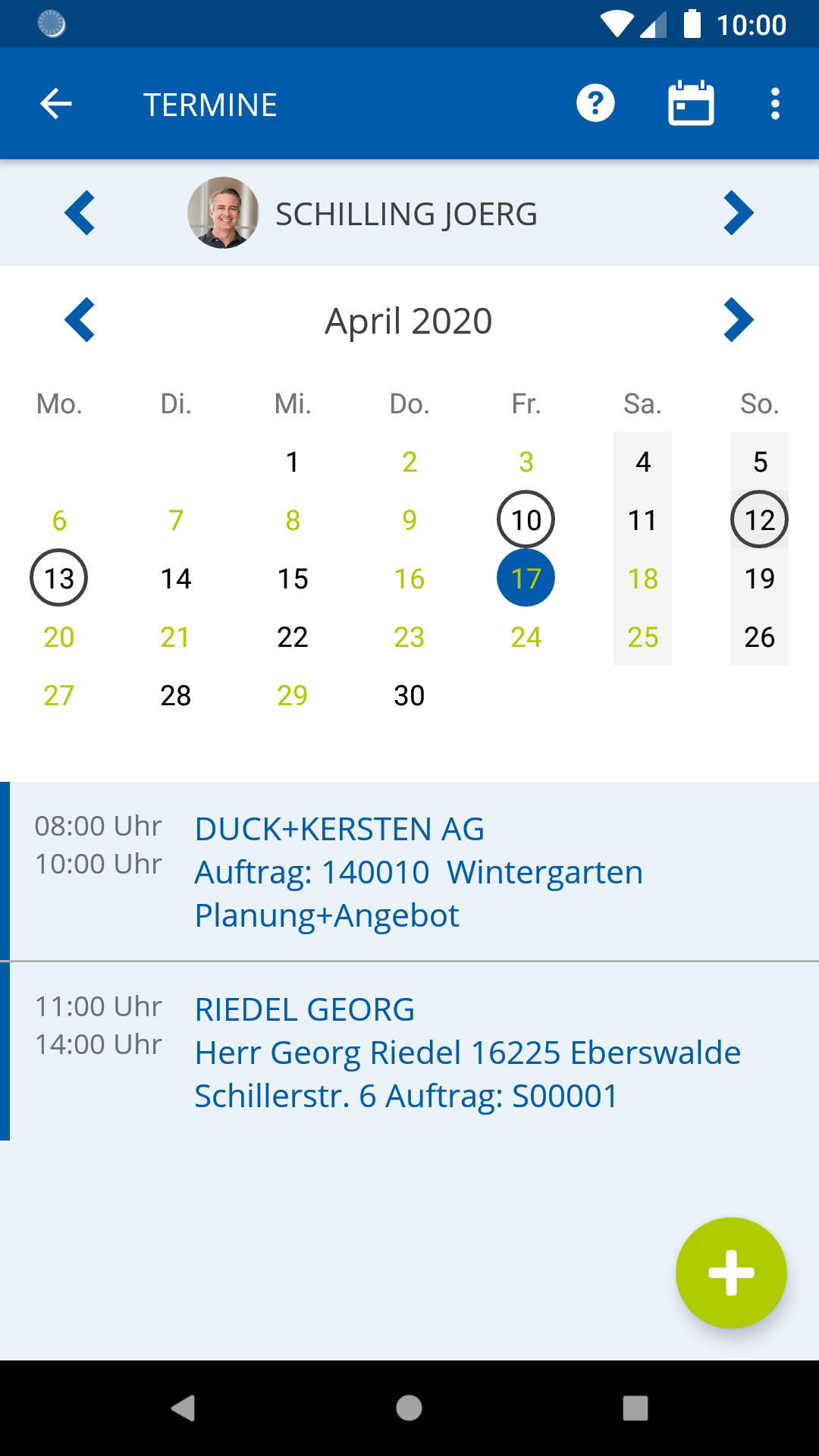Screen dimensions: 819x1456
Task: Open the DUCK+KERSTEN AG appointment
Action: click(409, 871)
